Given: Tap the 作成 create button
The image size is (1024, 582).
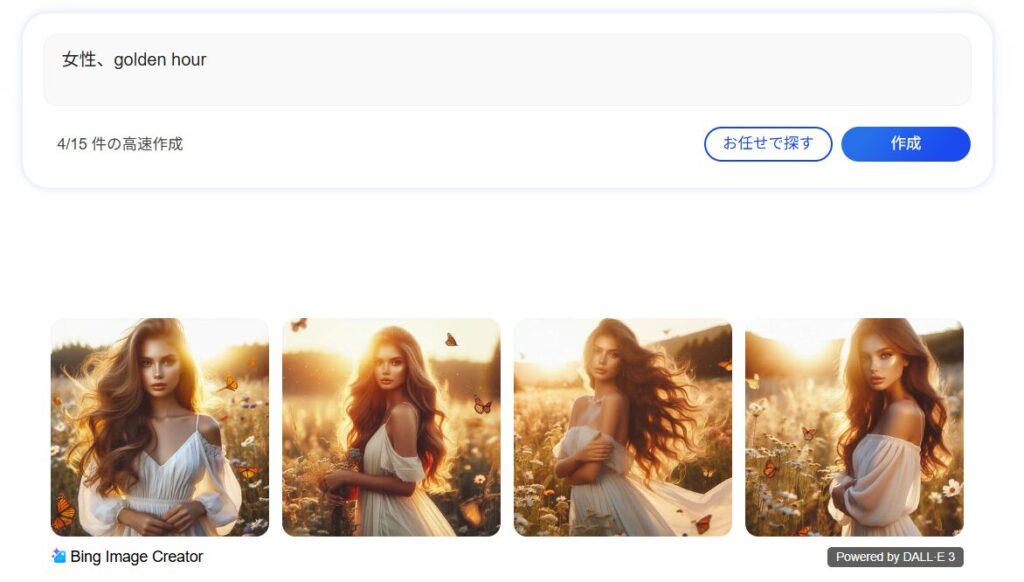Looking at the screenshot, I should 905,144.
